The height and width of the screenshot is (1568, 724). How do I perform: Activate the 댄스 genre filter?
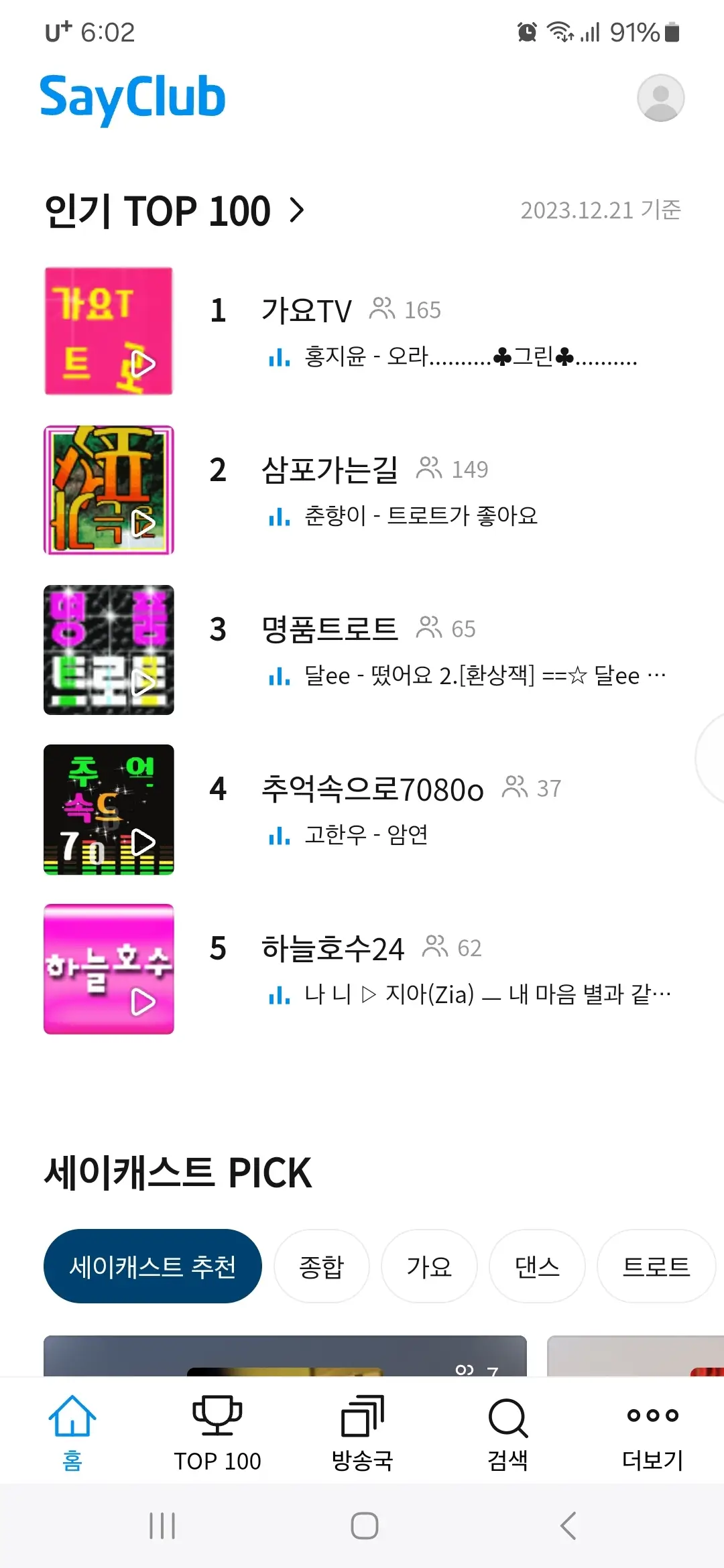536,1266
